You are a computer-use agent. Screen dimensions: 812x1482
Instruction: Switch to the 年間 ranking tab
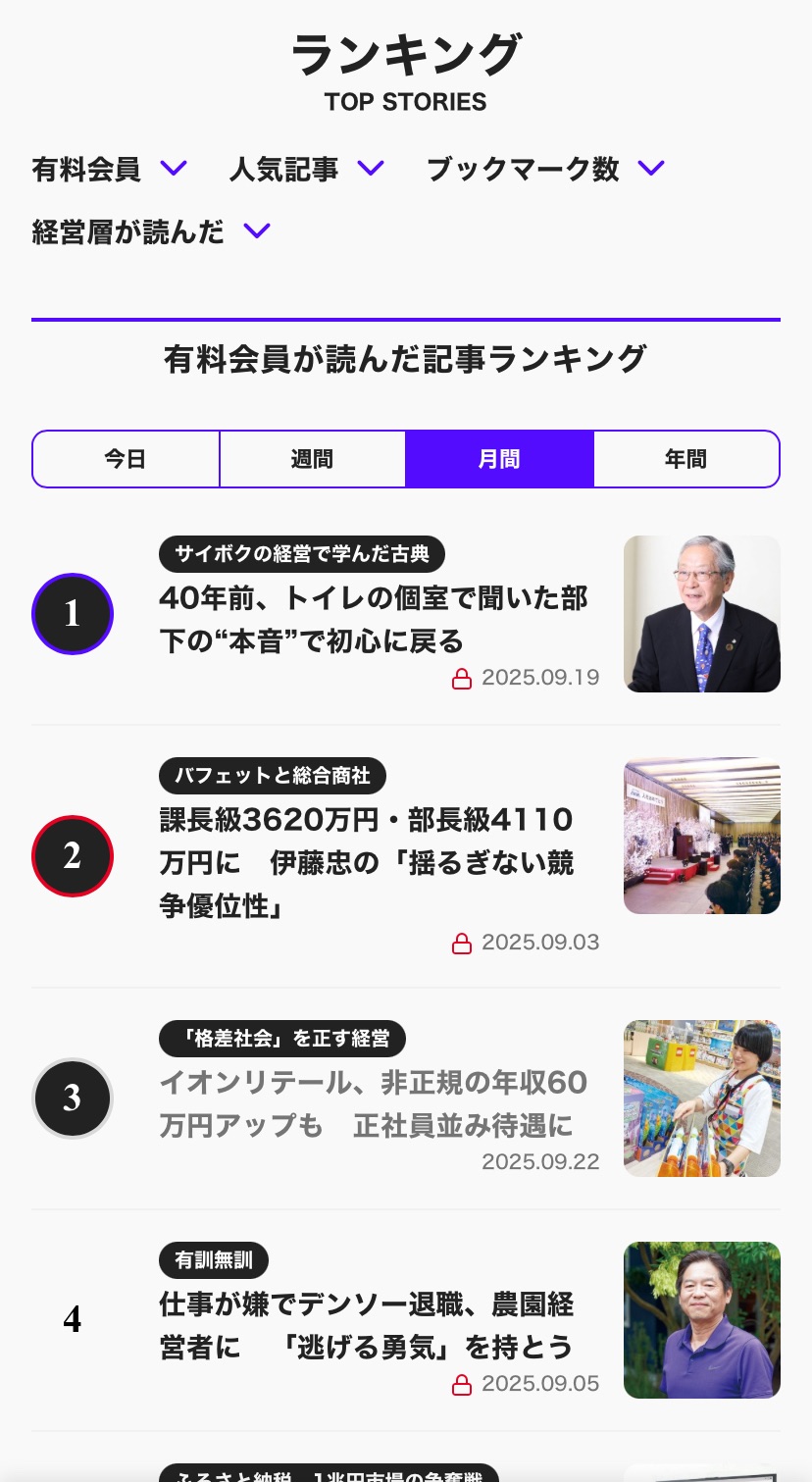coord(685,459)
